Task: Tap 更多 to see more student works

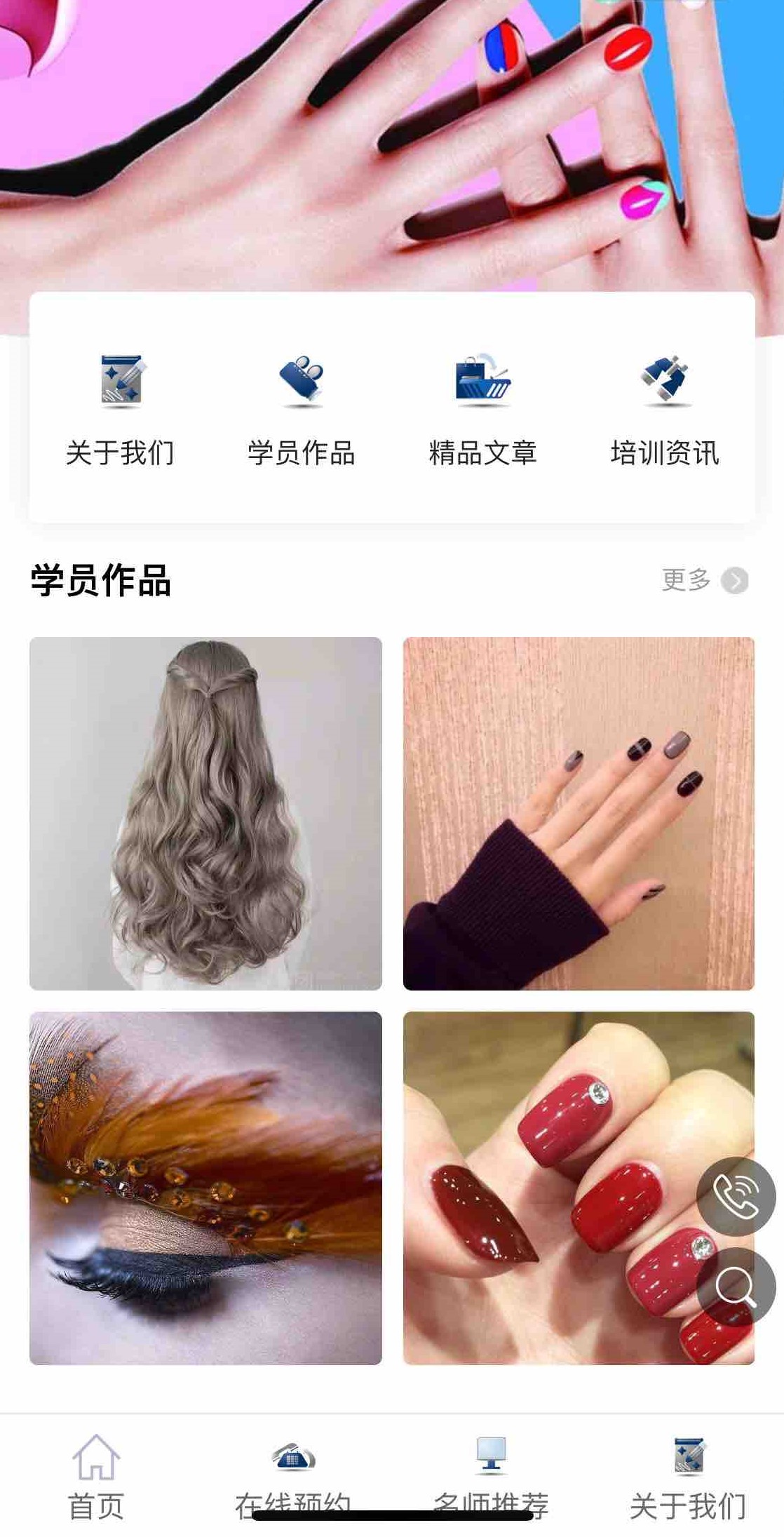Action: click(x=703, y=580)
